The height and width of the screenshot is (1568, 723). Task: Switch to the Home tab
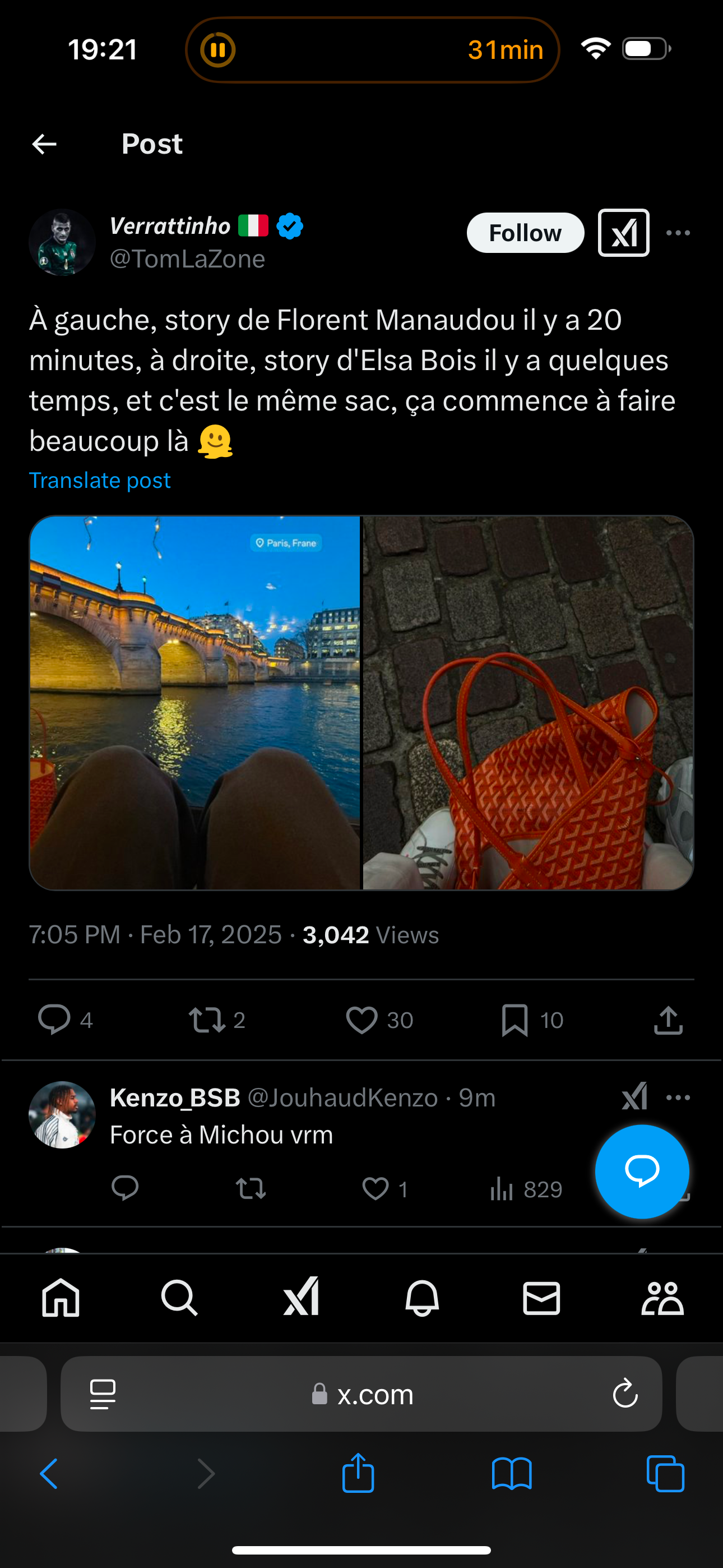(61, 1298)
